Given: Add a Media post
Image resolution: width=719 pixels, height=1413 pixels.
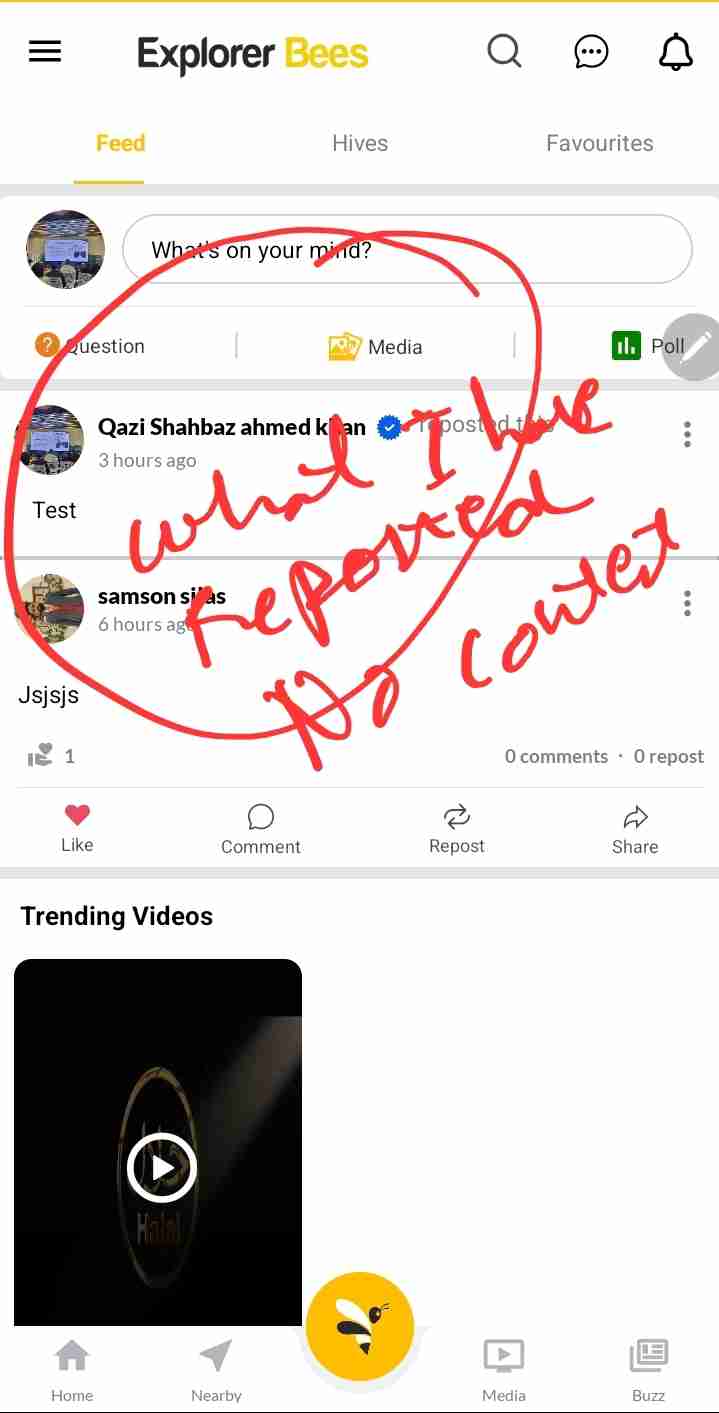Looking at the screenshot, I should [x=375, y=347].
